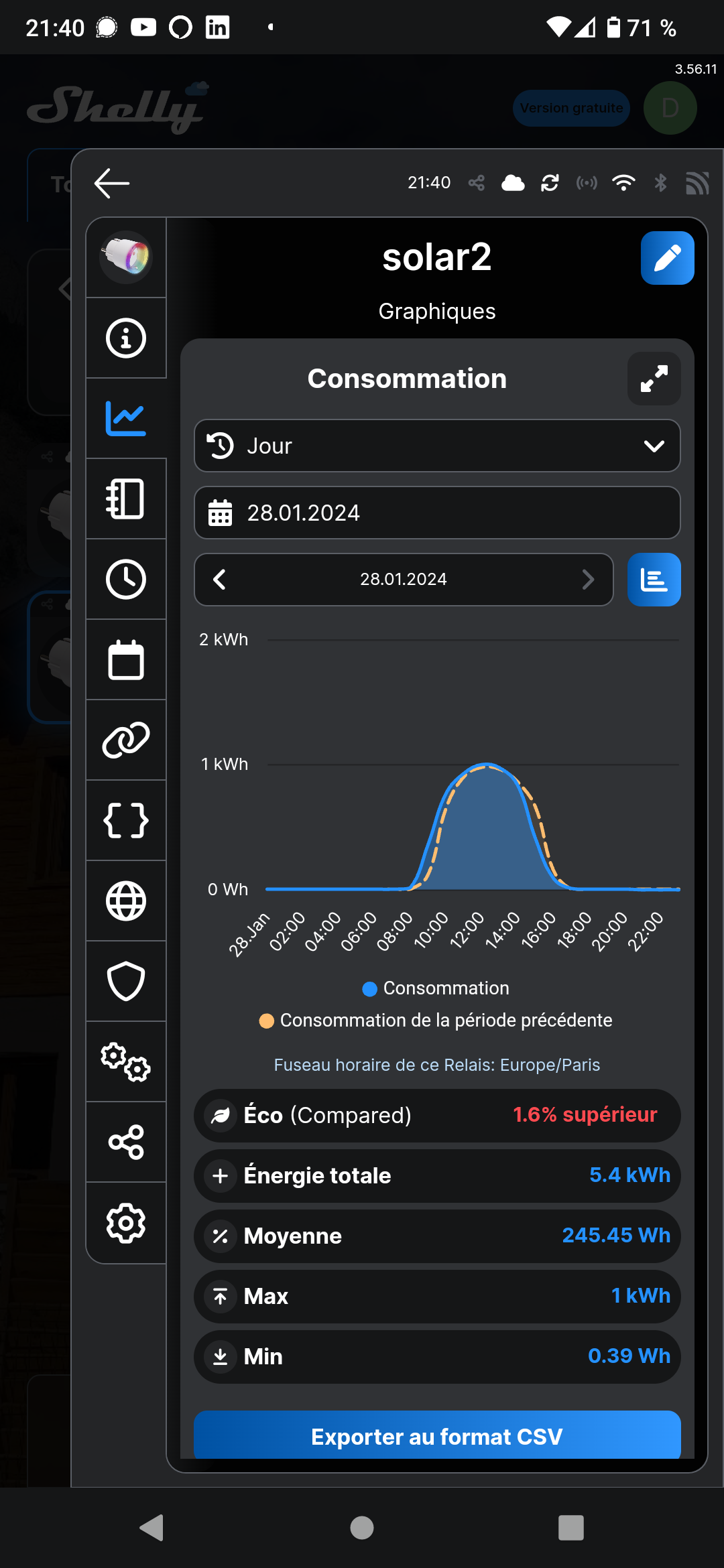724x1568 pixels.
Task: Open the globe networking tab
Action: [126, 901]
